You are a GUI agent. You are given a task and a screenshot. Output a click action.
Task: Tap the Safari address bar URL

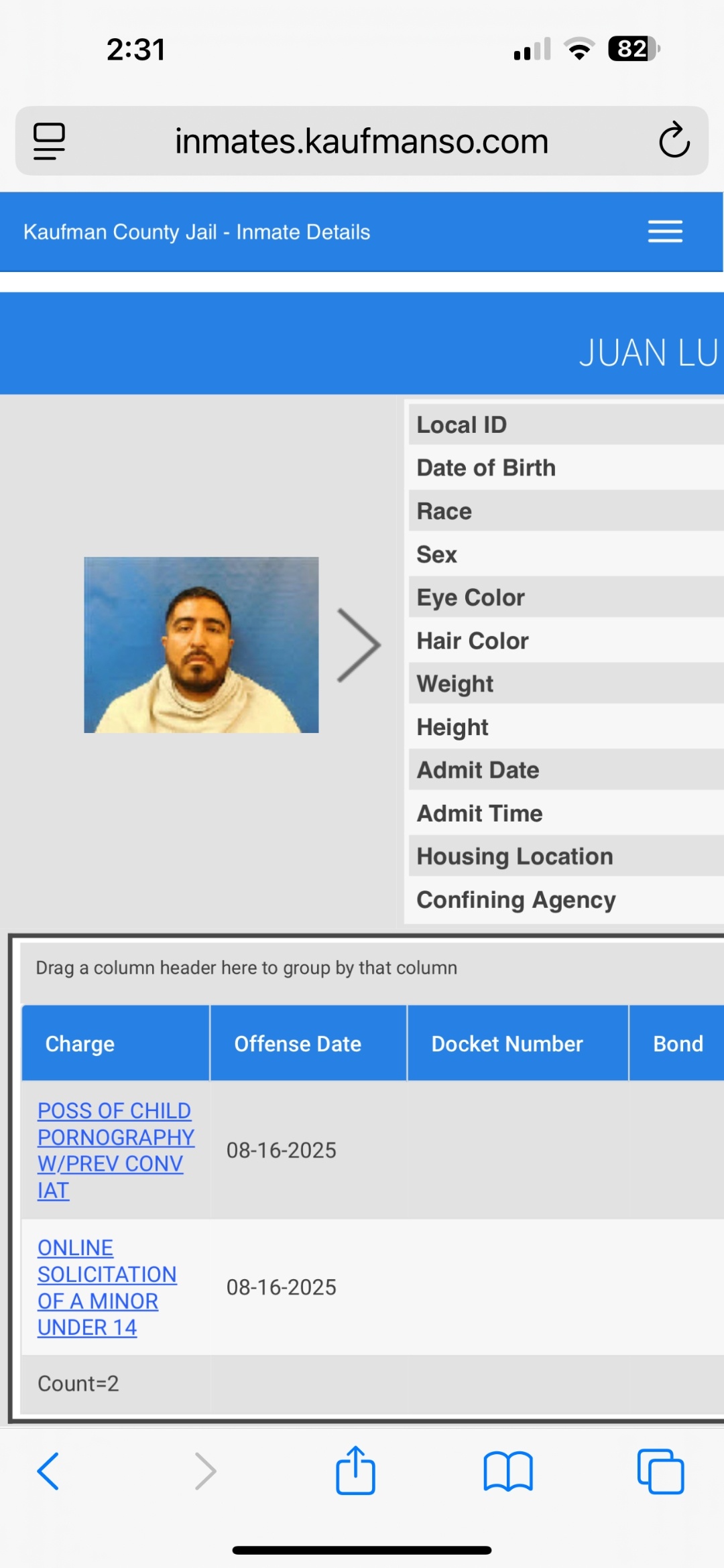(x=361, y=141)
